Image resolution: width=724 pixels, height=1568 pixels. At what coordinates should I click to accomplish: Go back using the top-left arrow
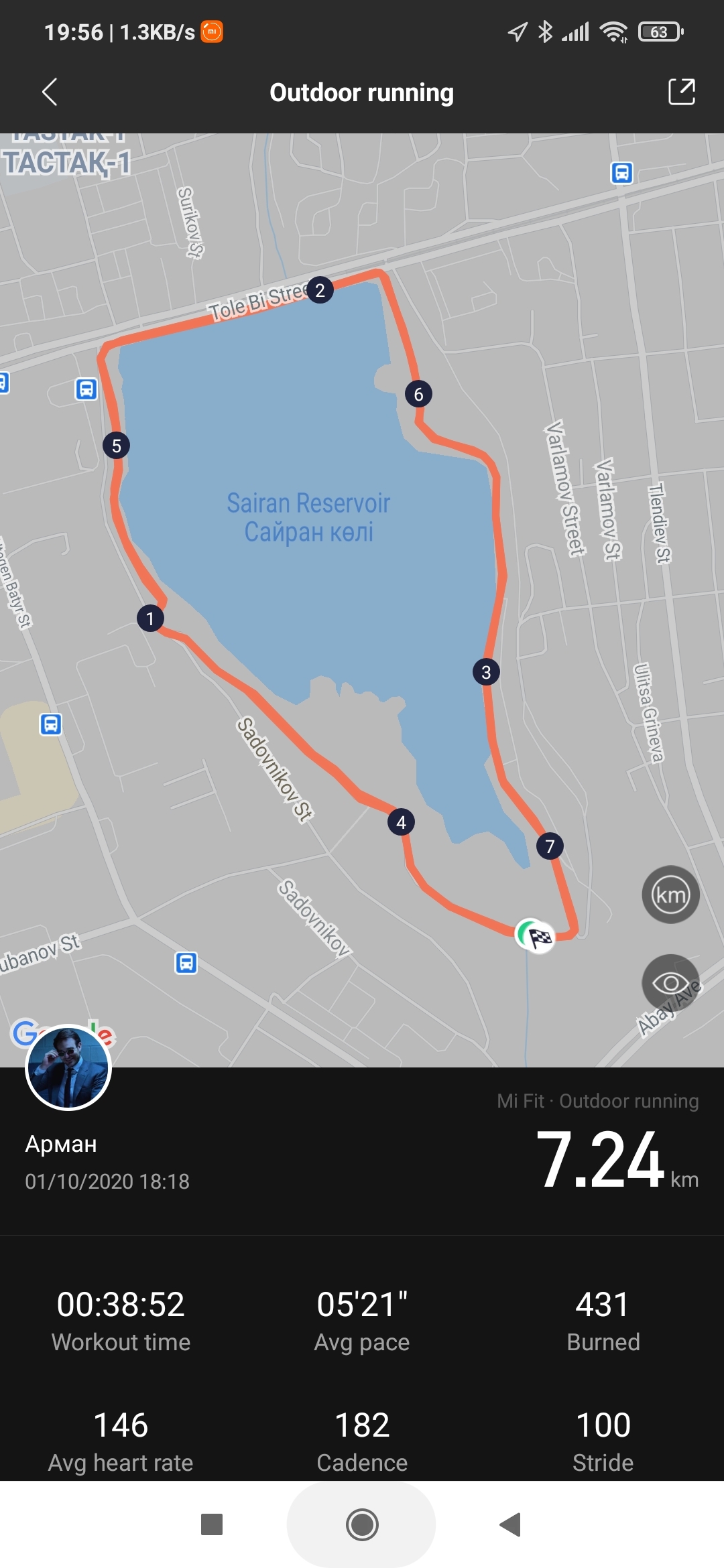[50, 92]
